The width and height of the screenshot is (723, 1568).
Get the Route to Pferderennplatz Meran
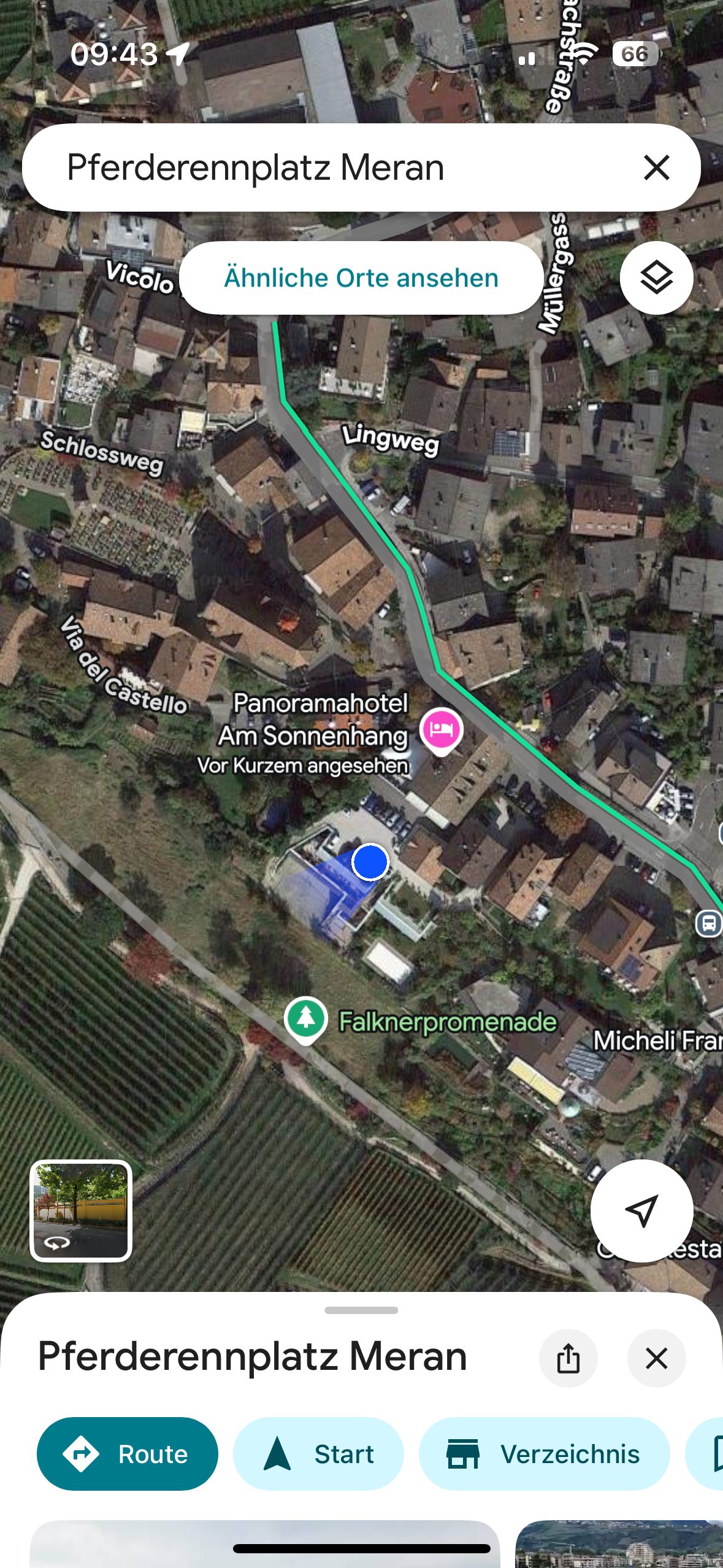(x=128, y=1454)
